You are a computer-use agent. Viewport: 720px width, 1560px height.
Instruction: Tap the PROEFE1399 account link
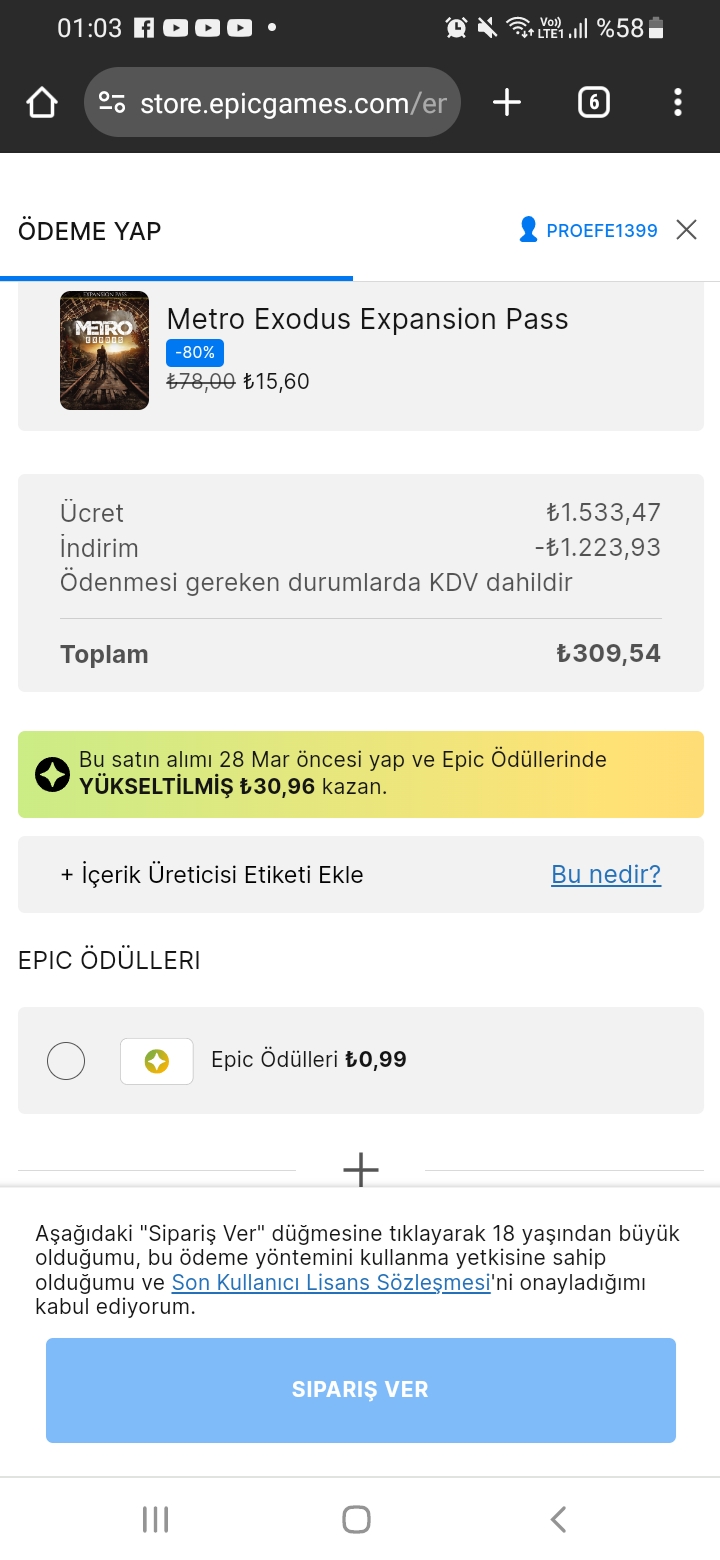(588, 230)
